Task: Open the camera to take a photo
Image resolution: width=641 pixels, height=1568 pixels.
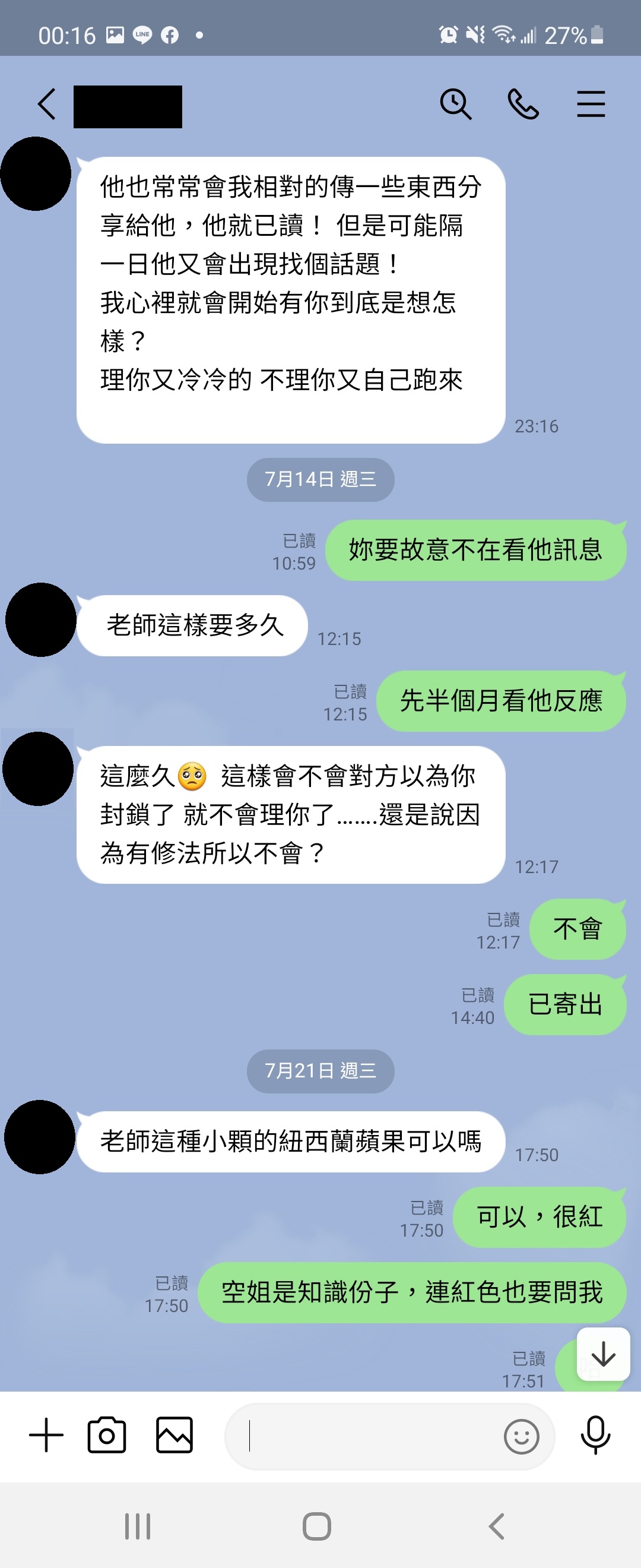Action: [107, 1436]
